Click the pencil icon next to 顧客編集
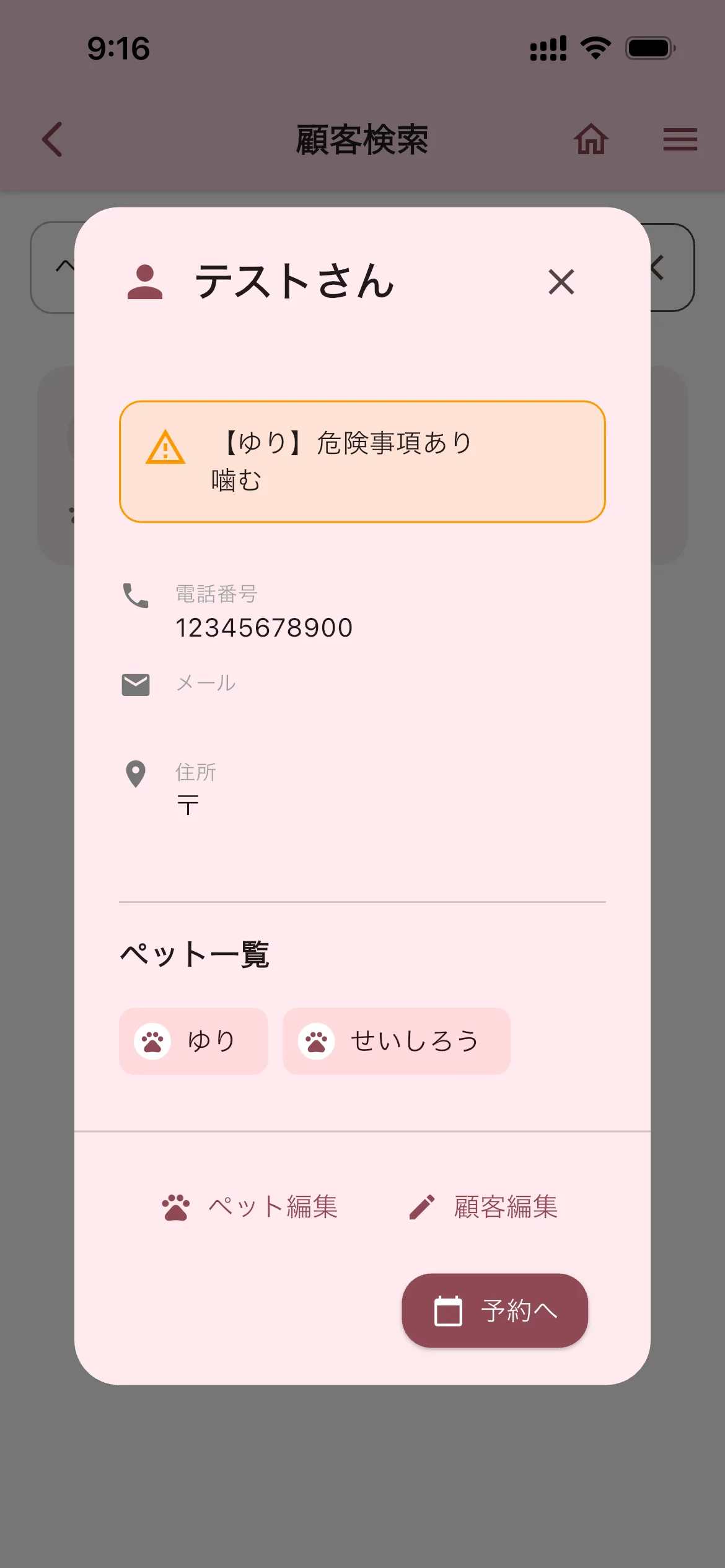Screen dimensions: 725x1568 tap(423, 1206)
